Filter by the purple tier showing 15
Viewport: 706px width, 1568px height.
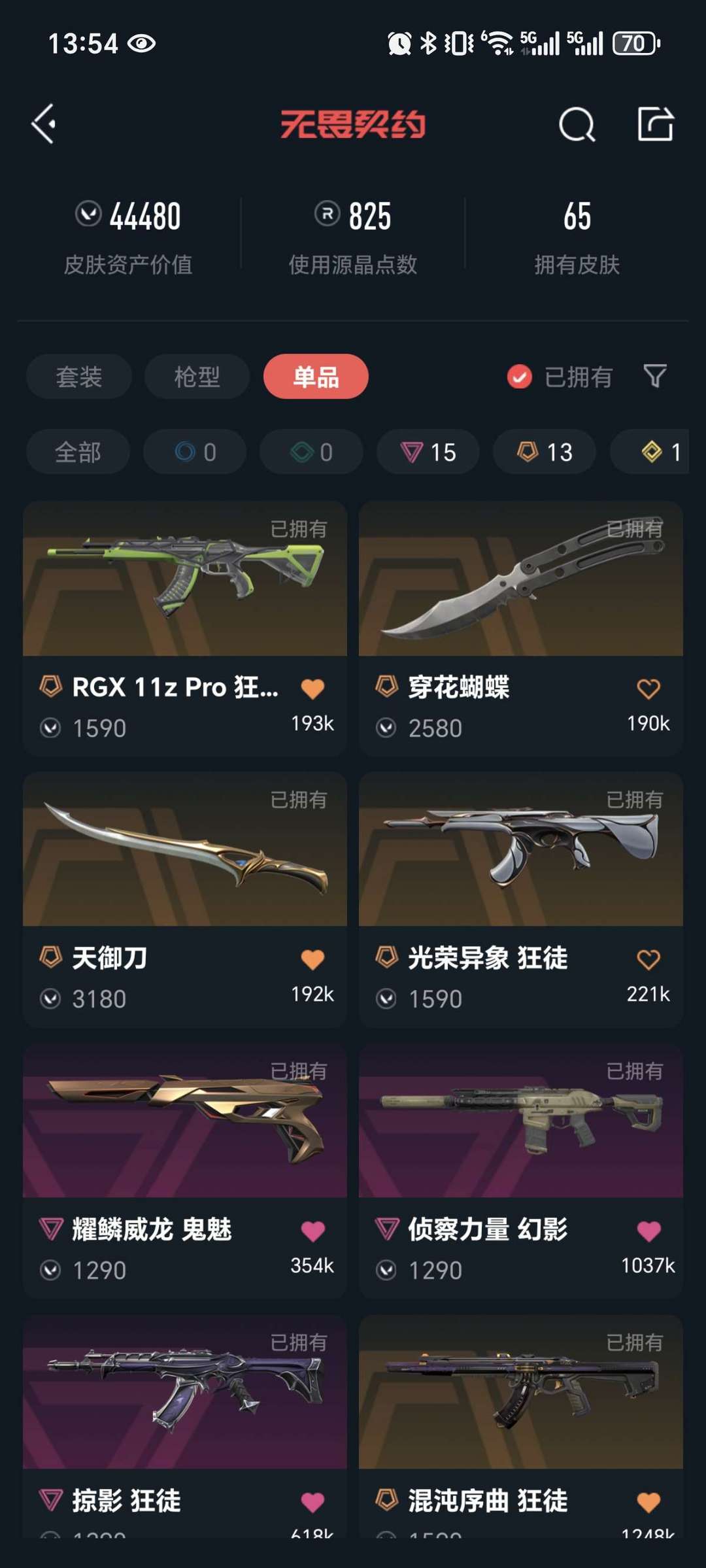(428, 452)
